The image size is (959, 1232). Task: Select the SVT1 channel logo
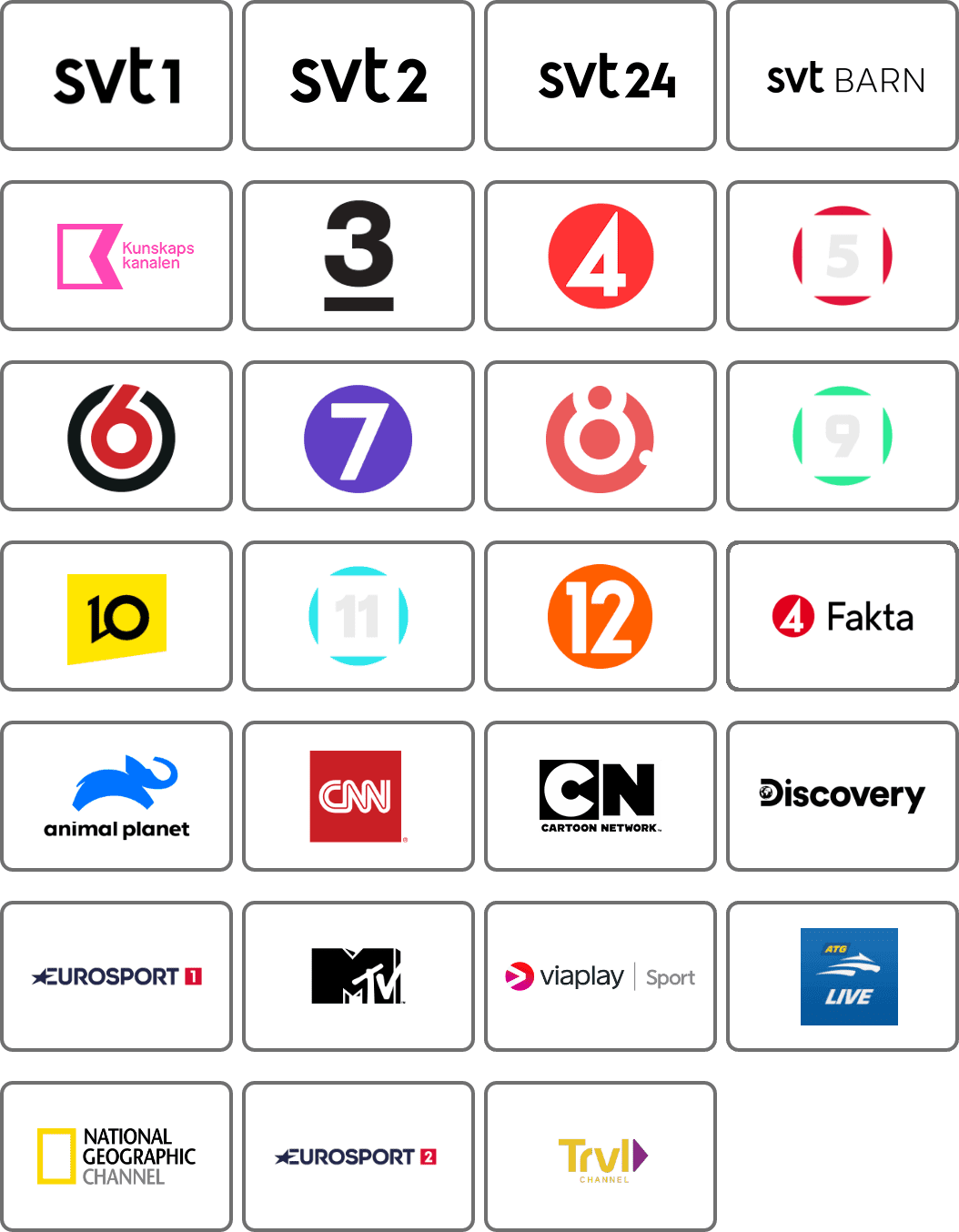pyautogui.click(x=116, y=76)
